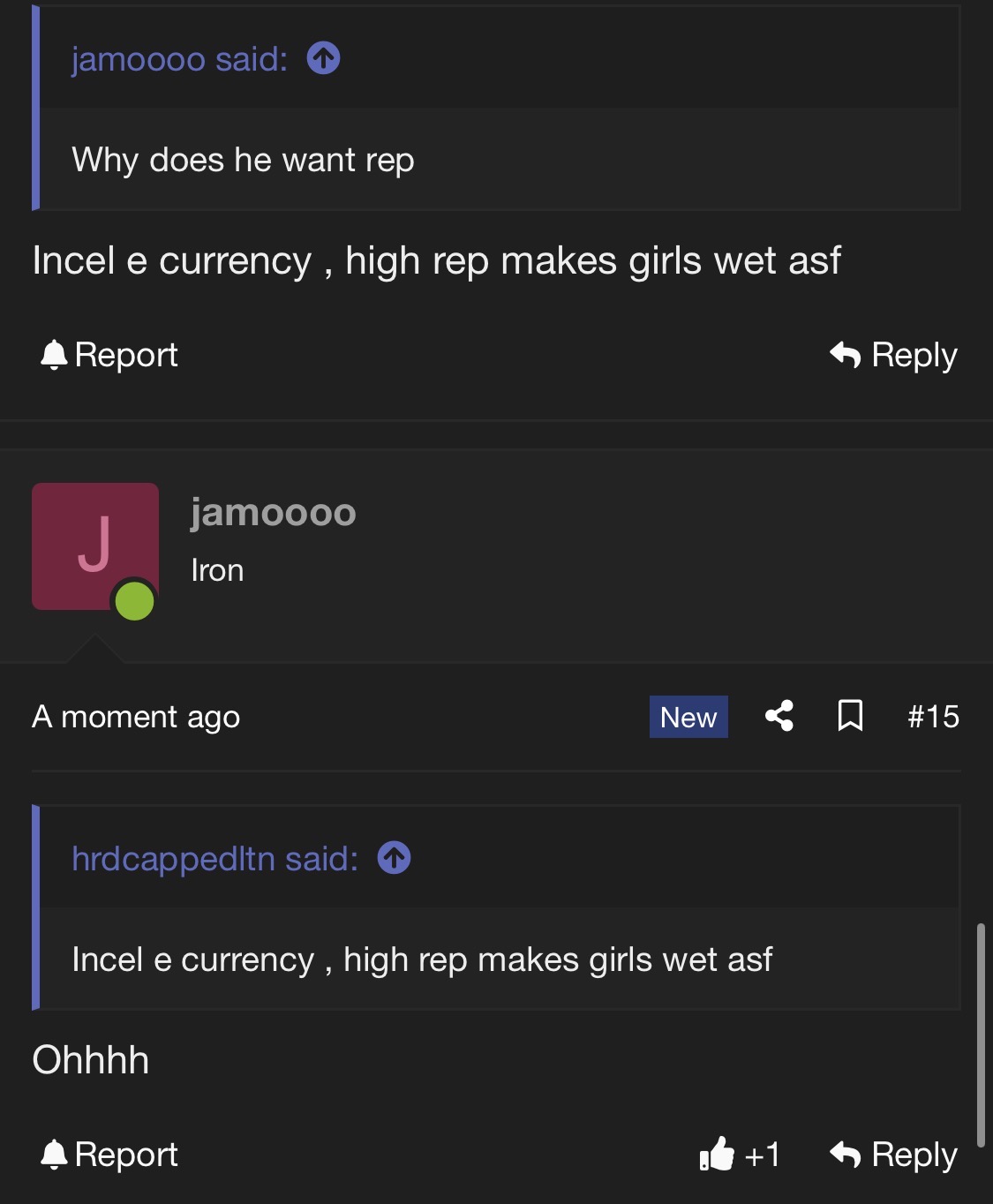Reply to the post above post #15

(893, 355)
